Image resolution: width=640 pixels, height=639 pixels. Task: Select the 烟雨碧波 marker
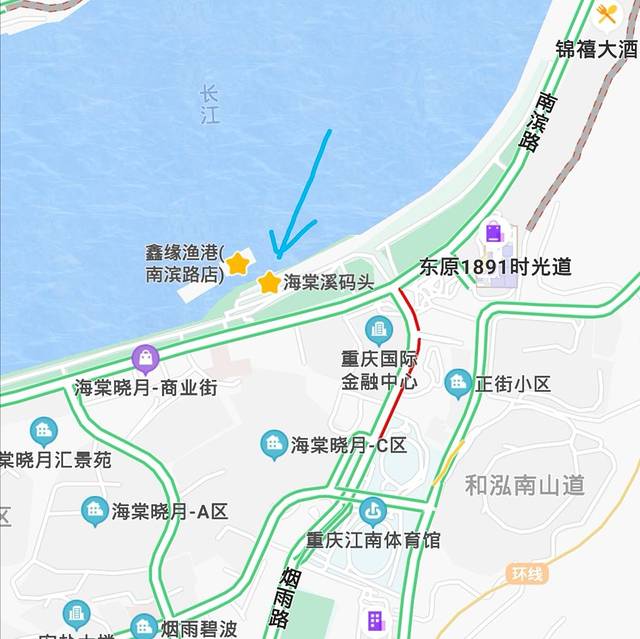(x=144, y=627)
